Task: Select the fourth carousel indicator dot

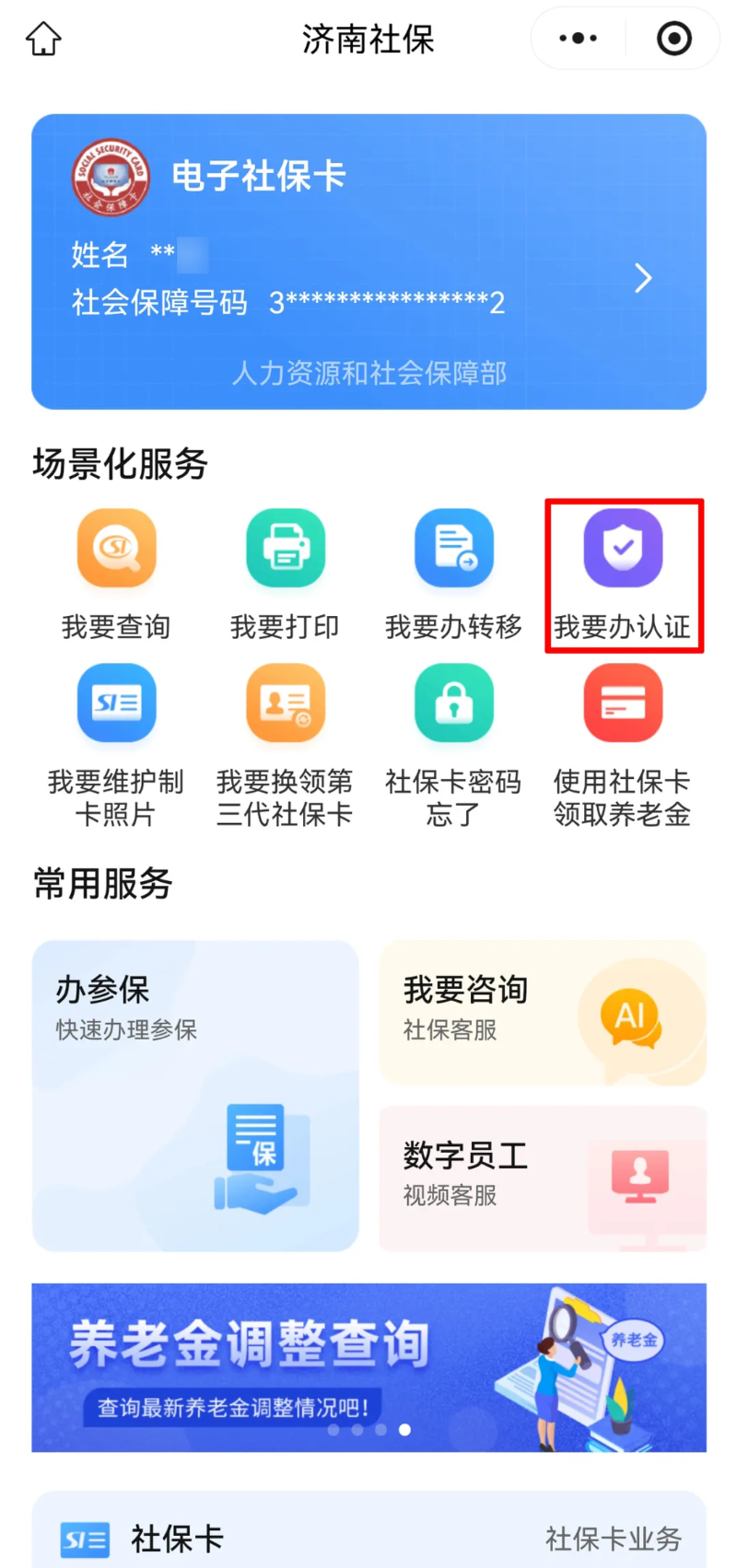Action: click(404, 1430)
